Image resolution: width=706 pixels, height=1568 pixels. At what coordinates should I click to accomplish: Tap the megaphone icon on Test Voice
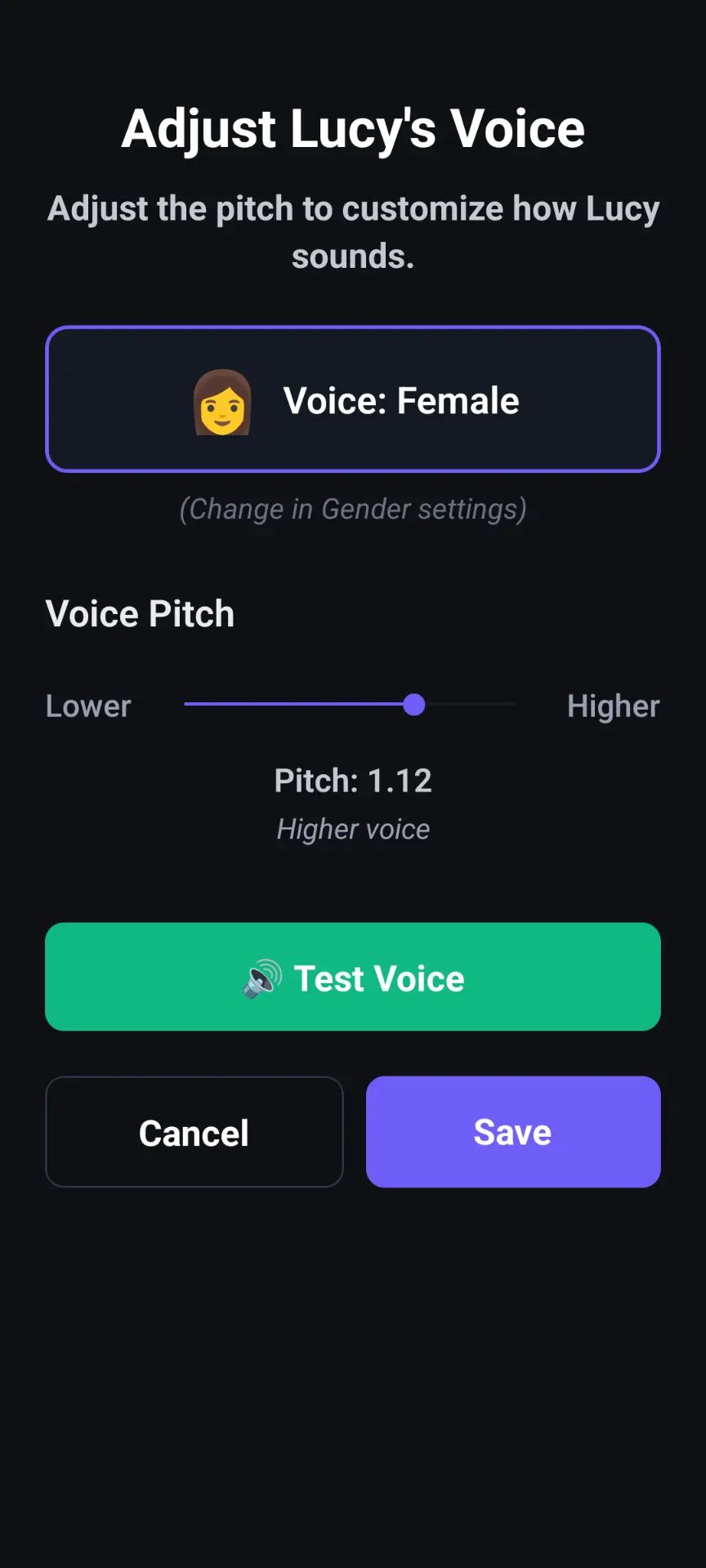click(x=261, y=977)
